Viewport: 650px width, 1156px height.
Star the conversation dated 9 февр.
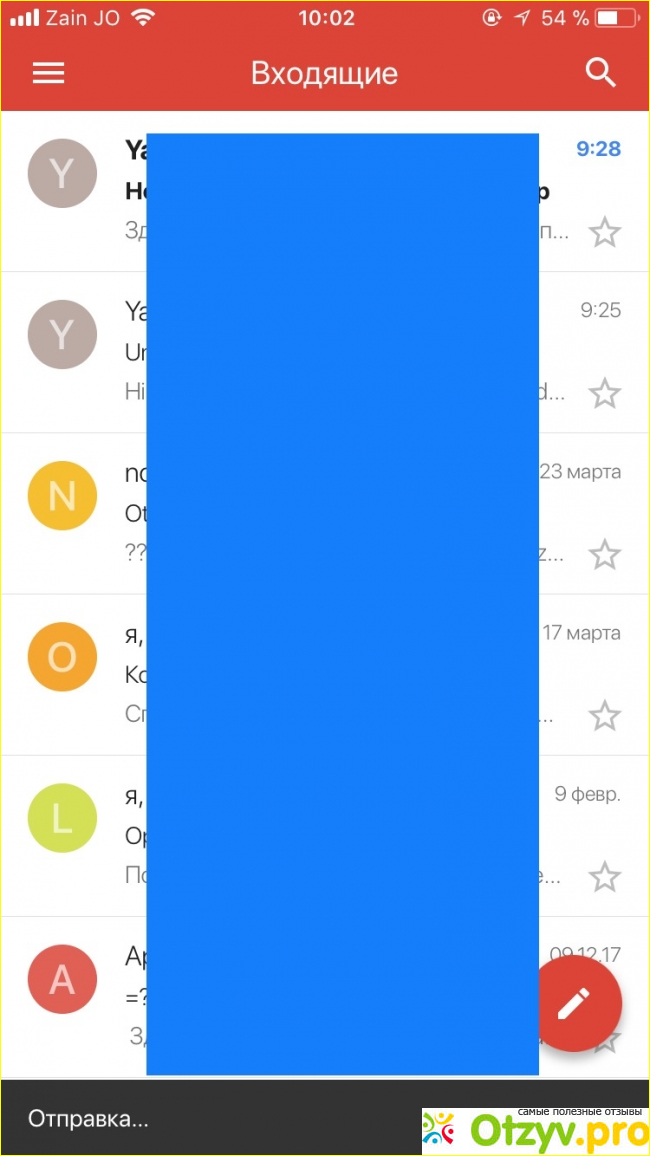coord(604,877)
